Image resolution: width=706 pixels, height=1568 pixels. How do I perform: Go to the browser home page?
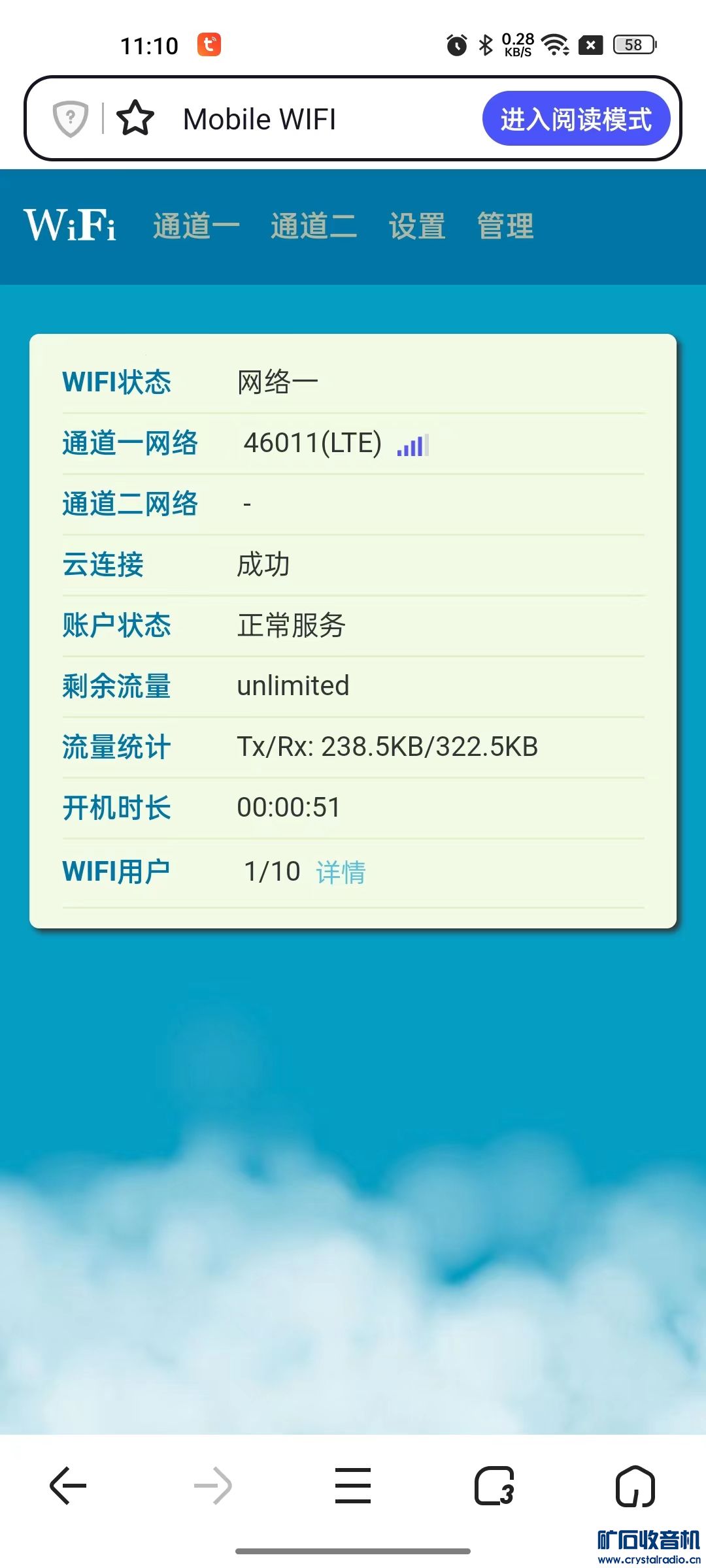point(635,1486)
